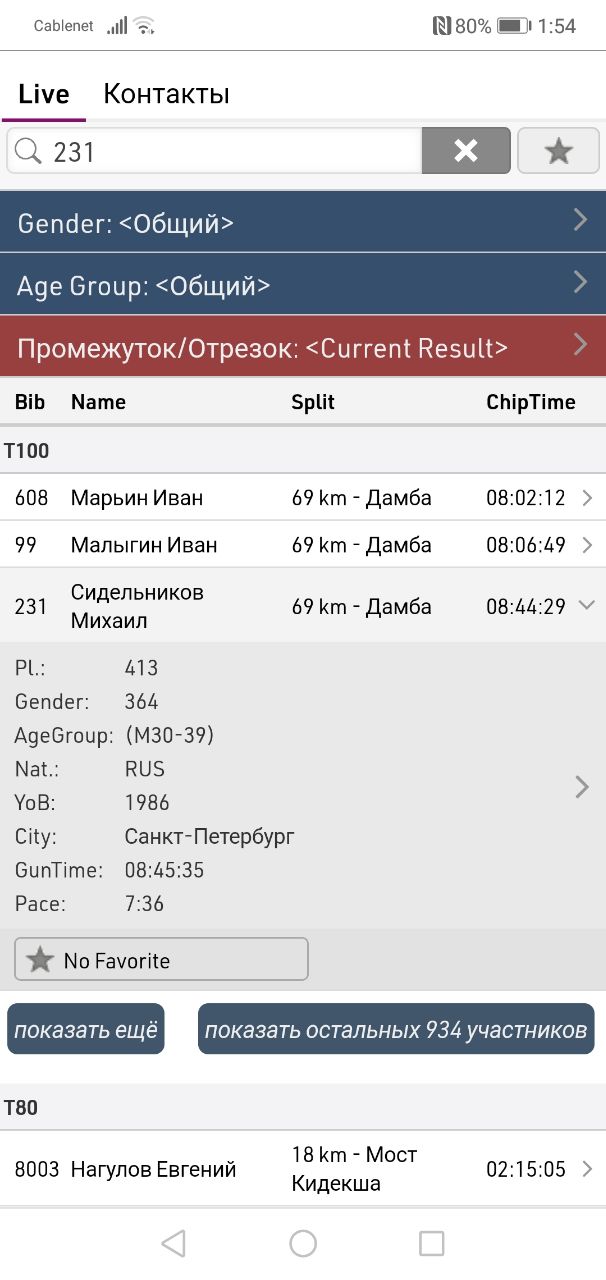
Task: Mark runner with the No Favorite button
Action: point(161,960)
